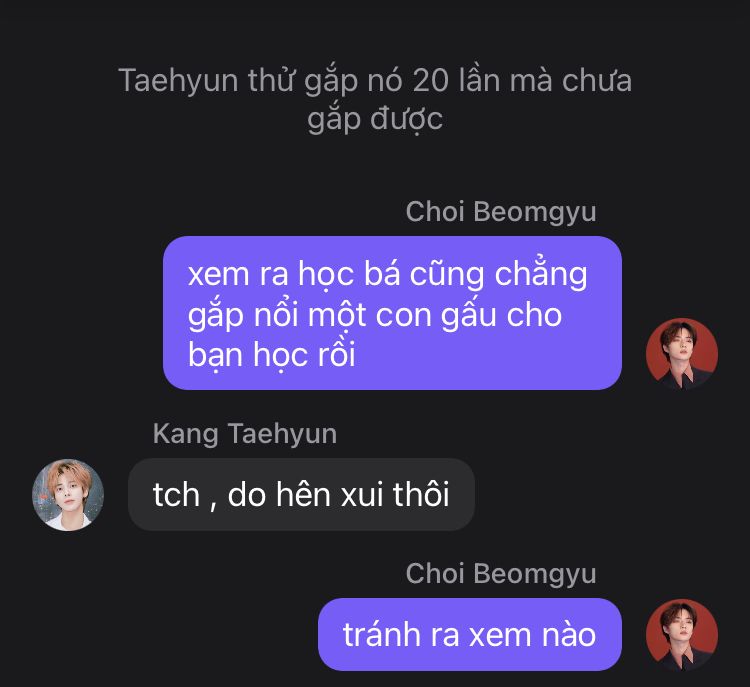Open Kang Taehyun's profile picture

(68, 495)
